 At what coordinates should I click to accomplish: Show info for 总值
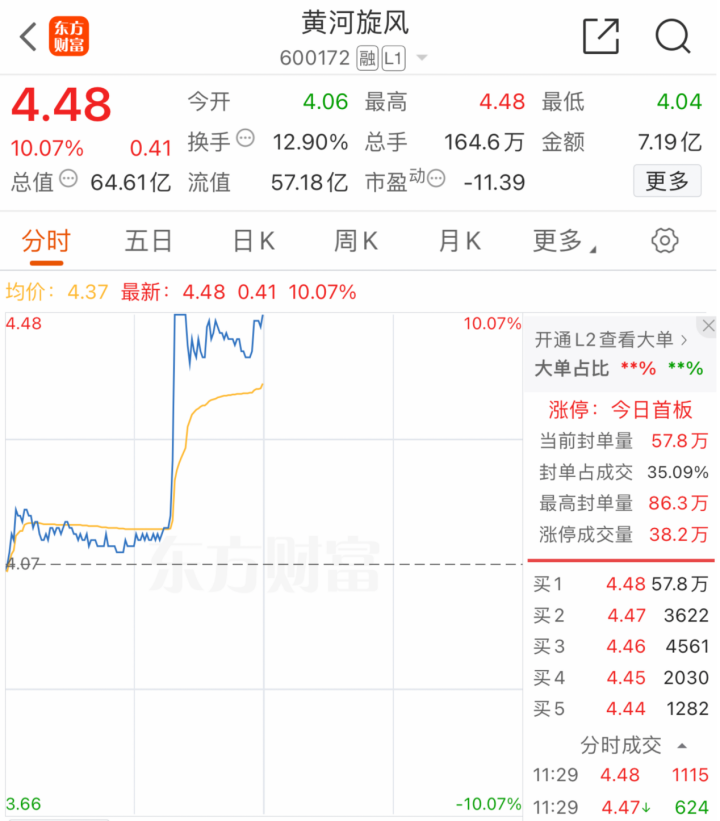coord(68,179)
